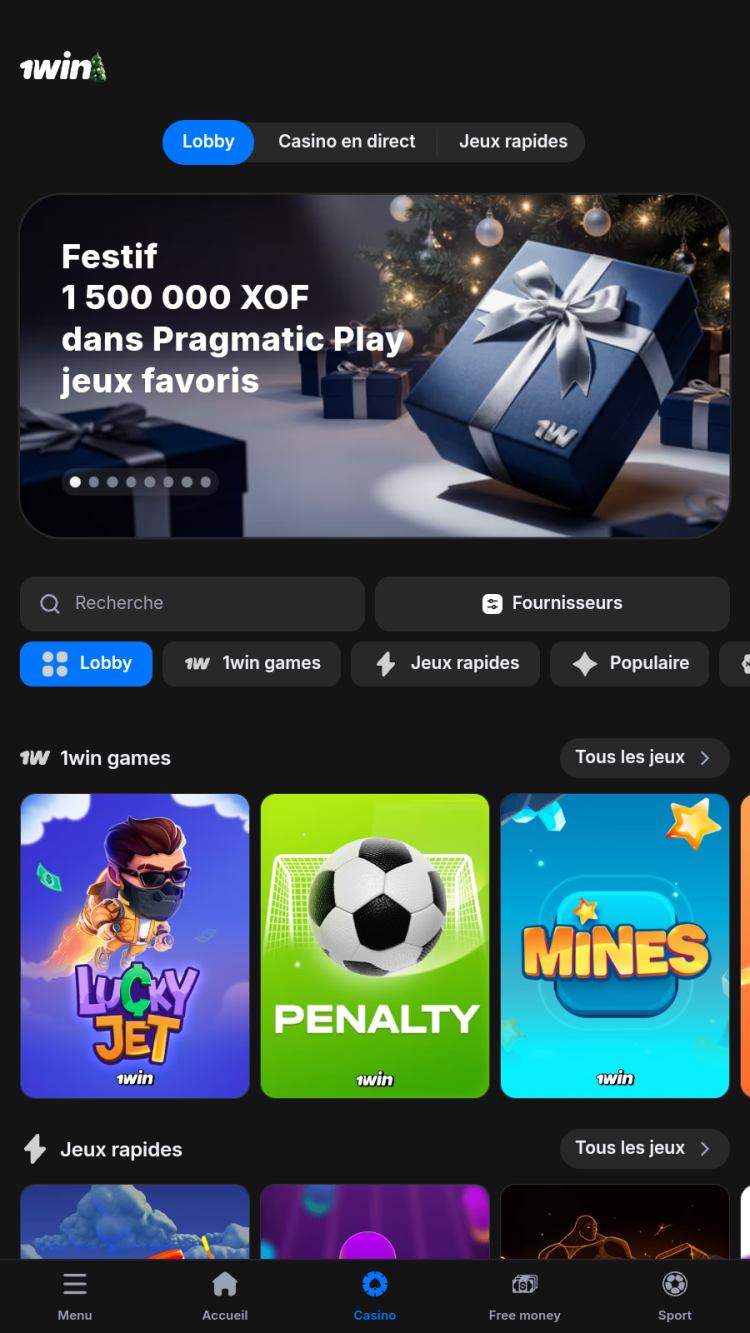The image size is (750, 1333).
Task: Tap the Casino tab in bottom navigation
Action: (x=375, y=1296)
